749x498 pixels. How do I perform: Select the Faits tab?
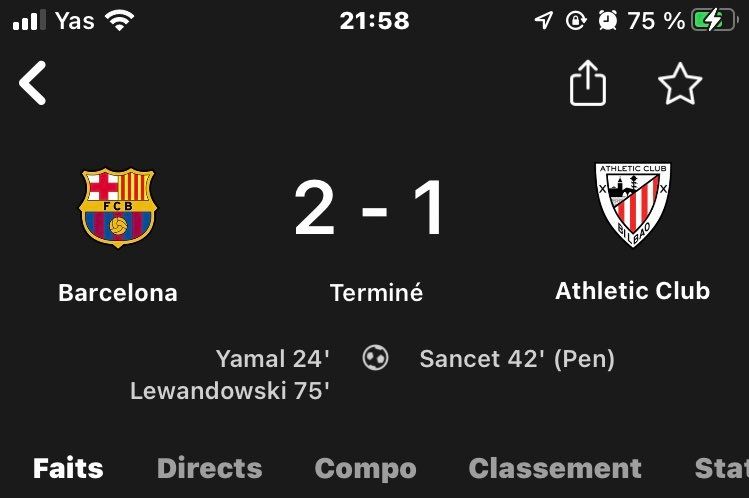point(68,468)
